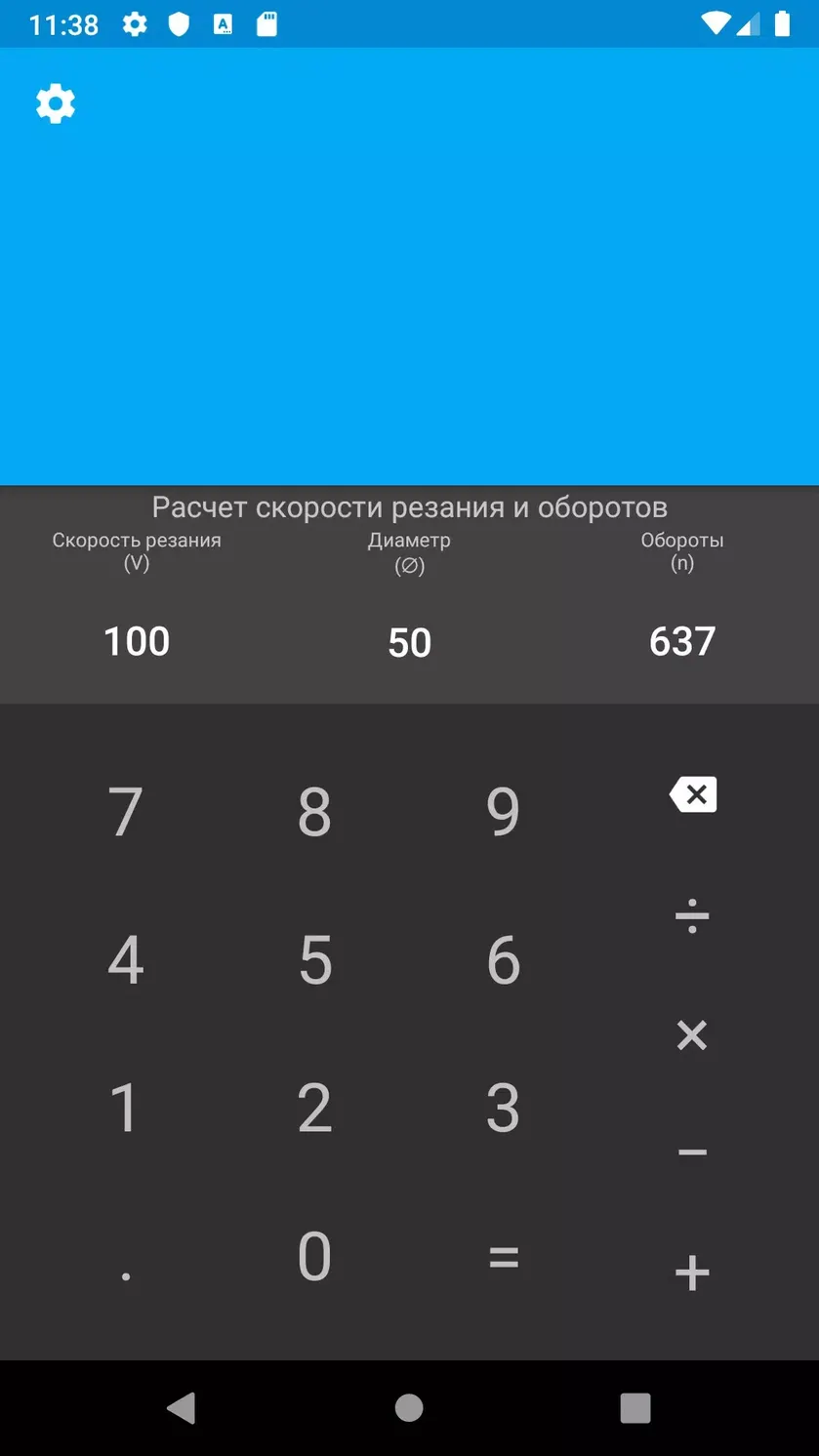Enter digit 2
This screenshot has width=819, height=1456.
coord(314,1109)
